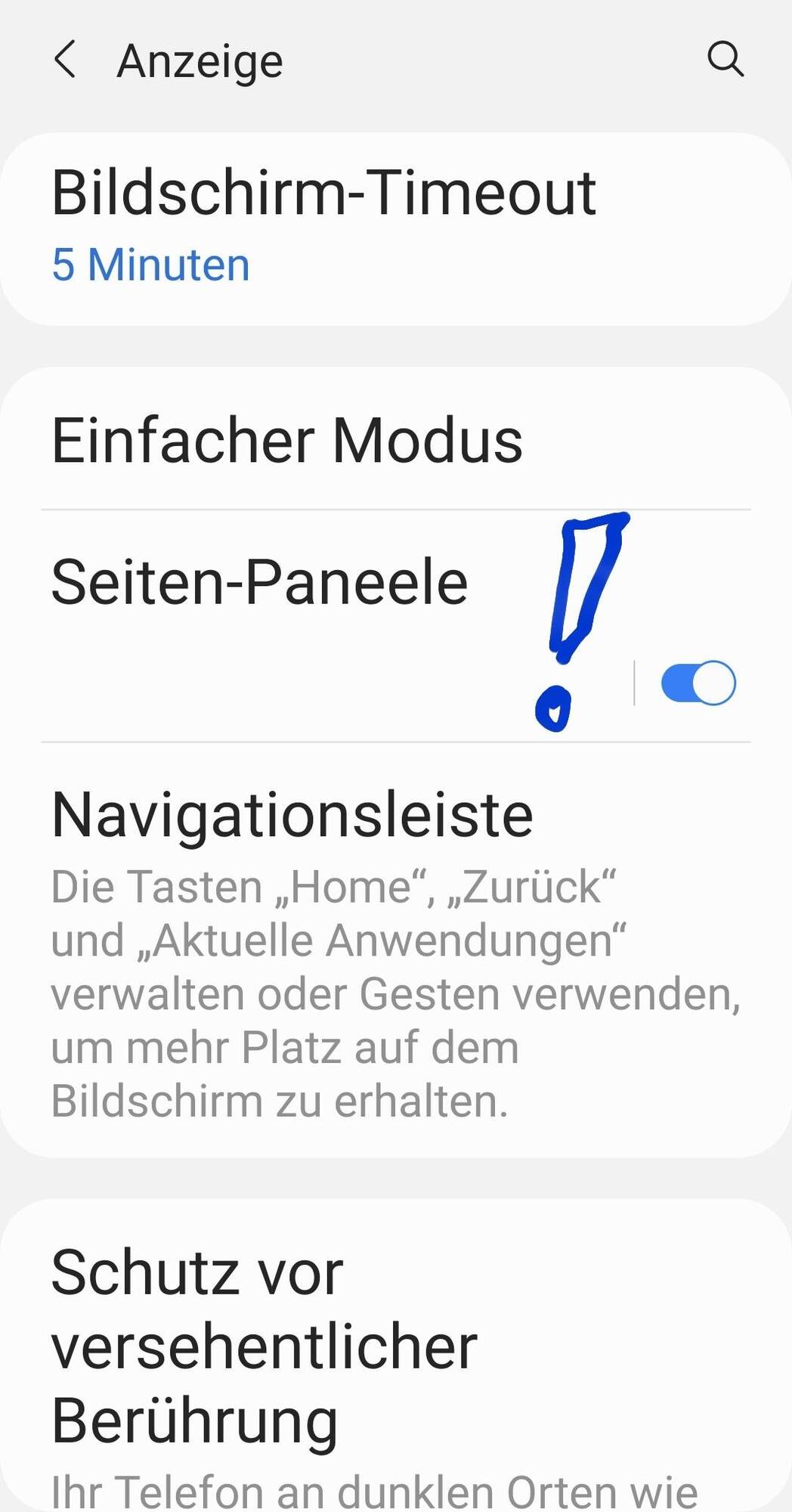Toggle the Seiten-Paneele switch off
Screen dimensions: 792x1512
pyautogui.click(x=698, y=683)
